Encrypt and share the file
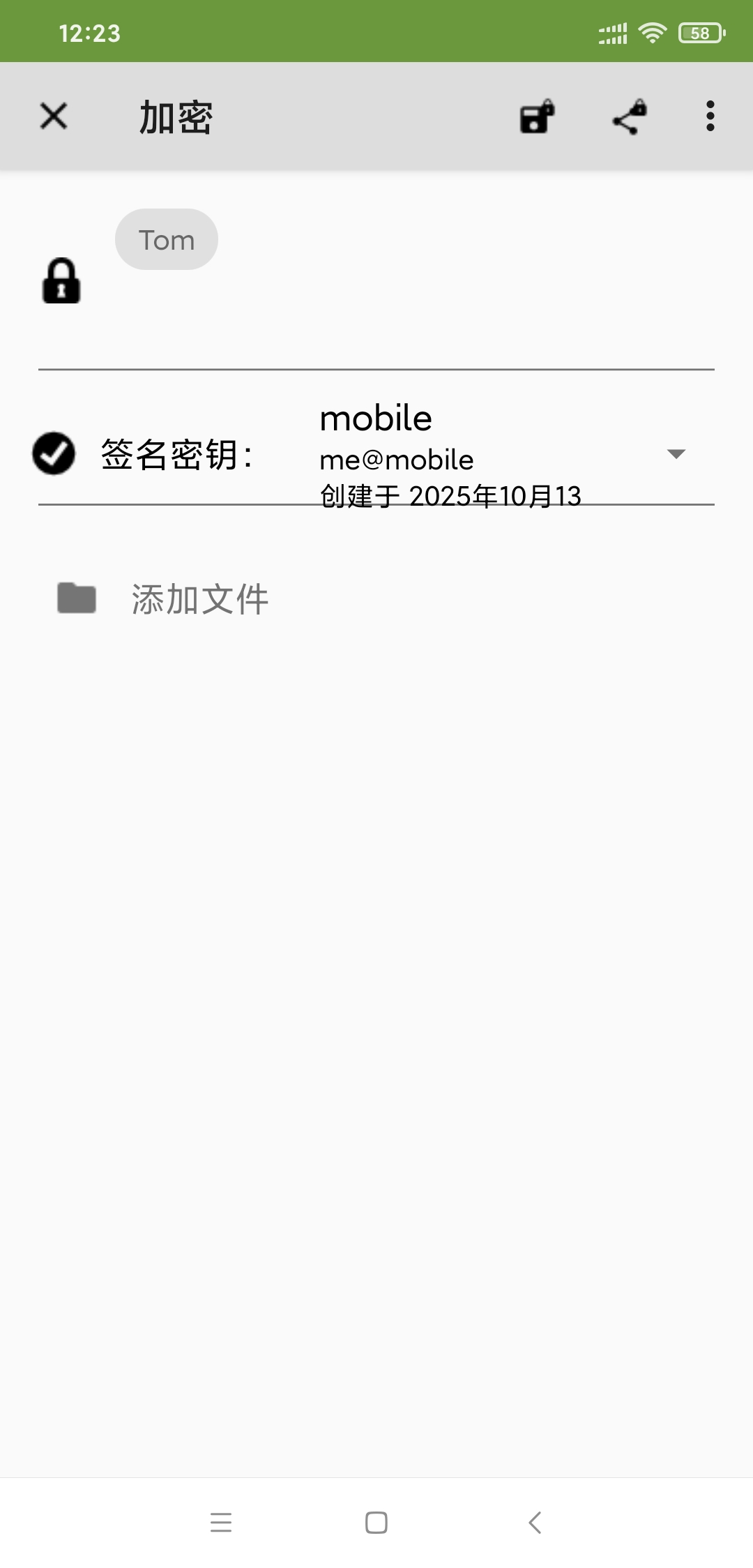Image resolution: width=753 pixels, height=1568 pixels. point(630,116)
